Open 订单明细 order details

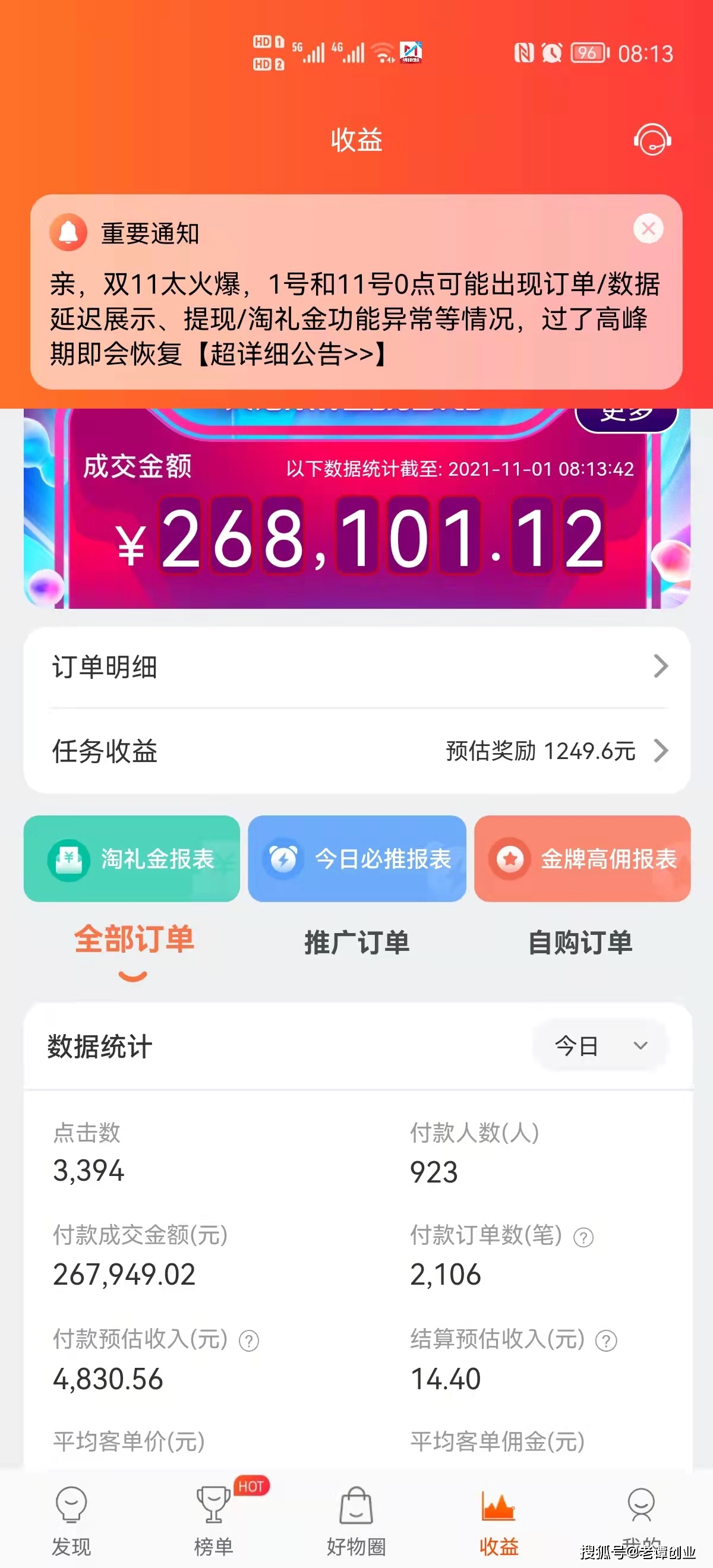(357, 667)
